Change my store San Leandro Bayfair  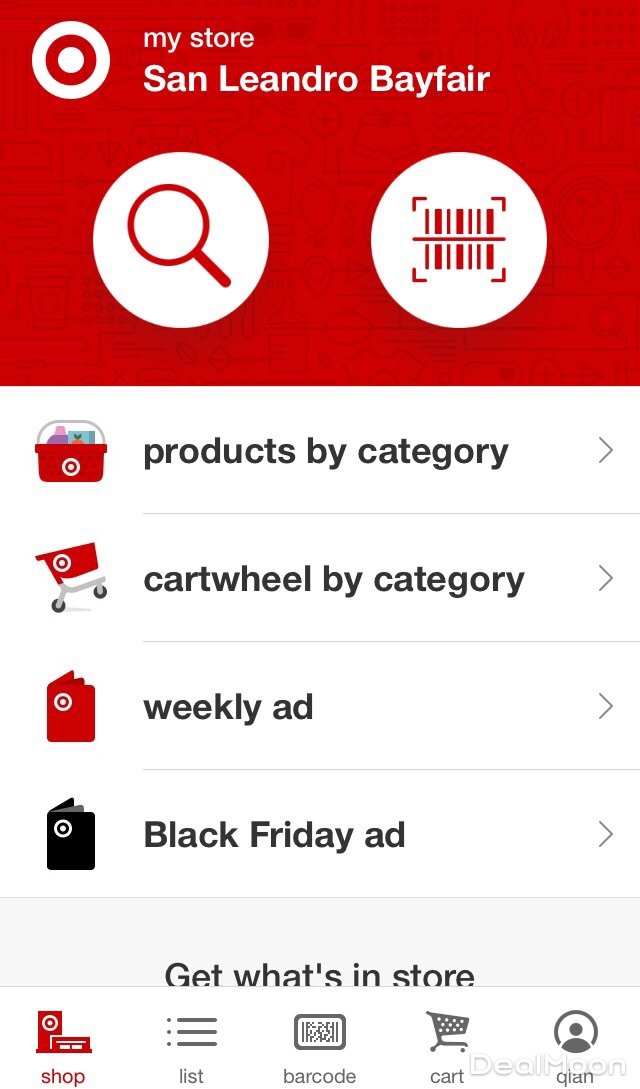point(315,62)
